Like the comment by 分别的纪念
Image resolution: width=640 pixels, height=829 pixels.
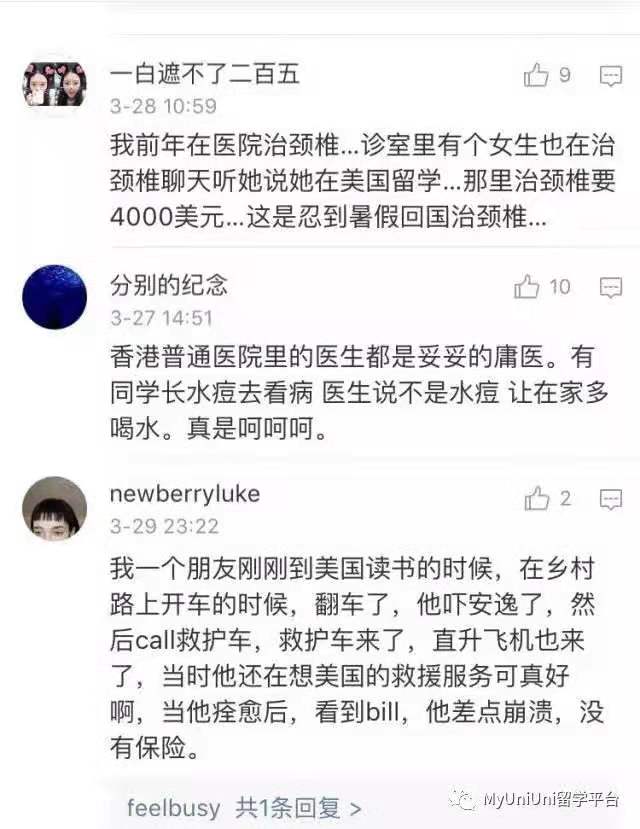click(526, 287)
